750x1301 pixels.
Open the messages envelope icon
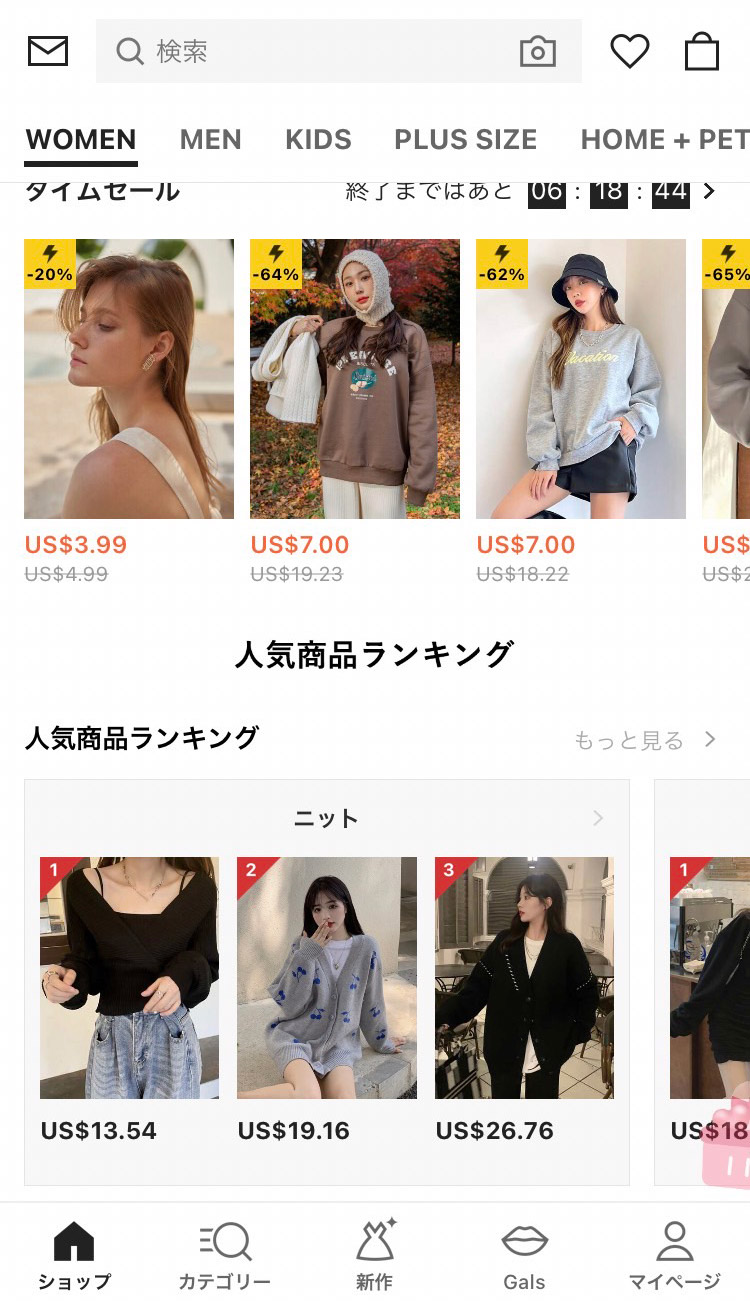[48, 51]
